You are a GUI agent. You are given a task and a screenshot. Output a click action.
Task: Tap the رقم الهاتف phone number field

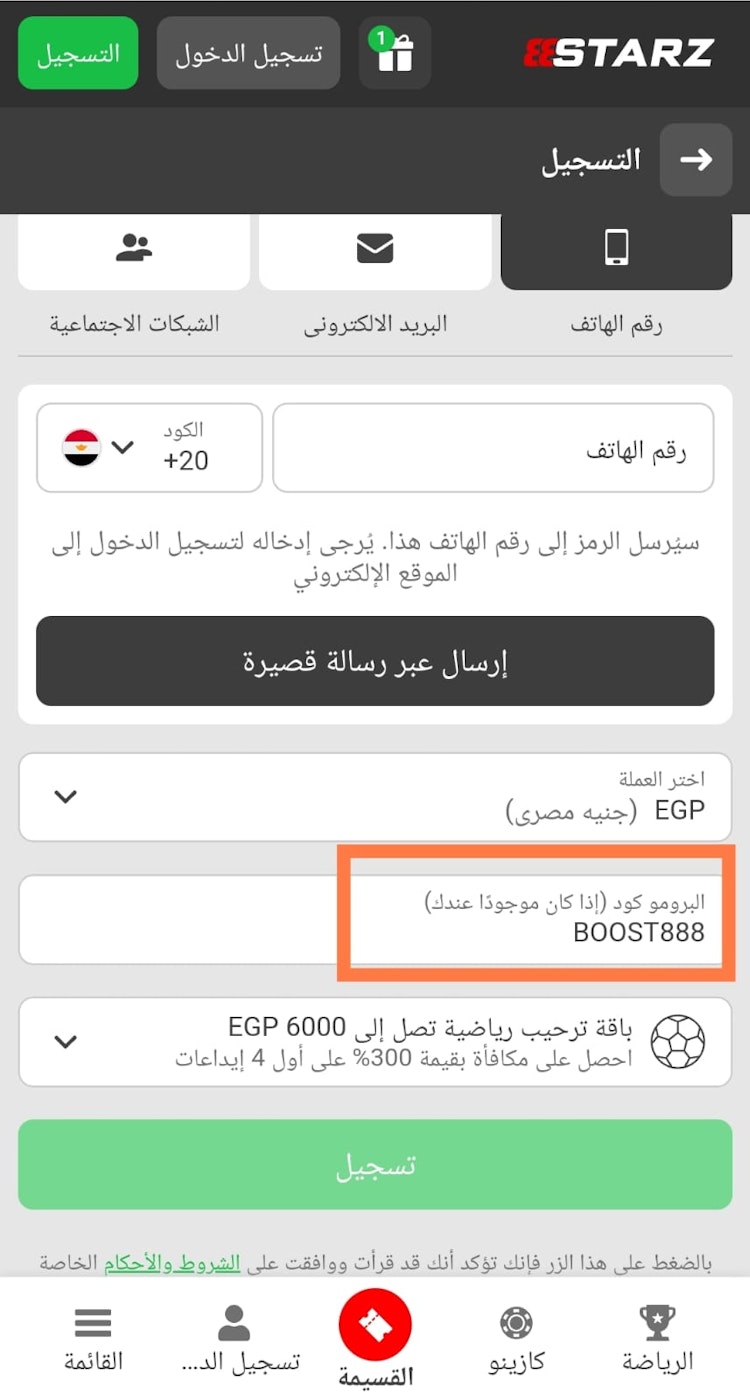493,448
